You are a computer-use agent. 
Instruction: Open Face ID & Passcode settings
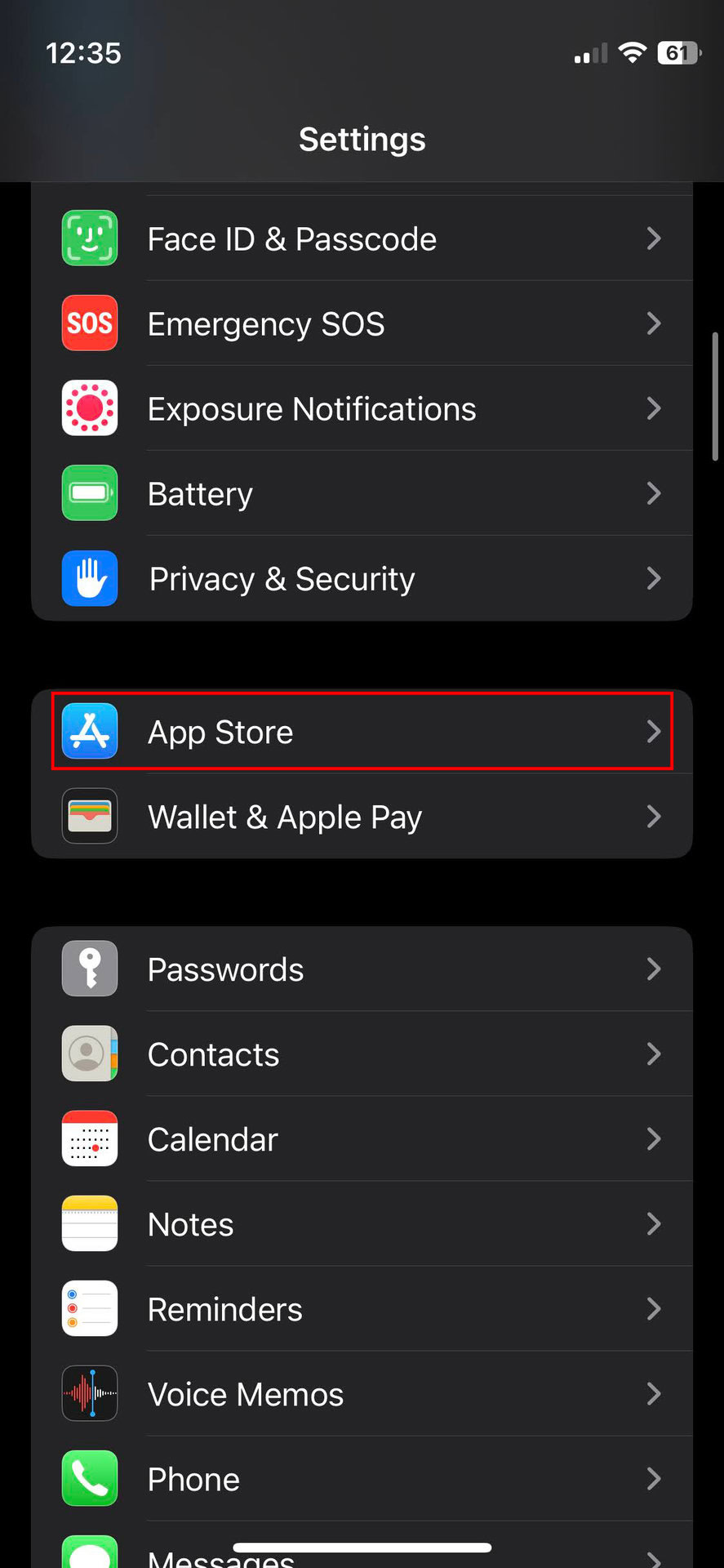point(362,239)
